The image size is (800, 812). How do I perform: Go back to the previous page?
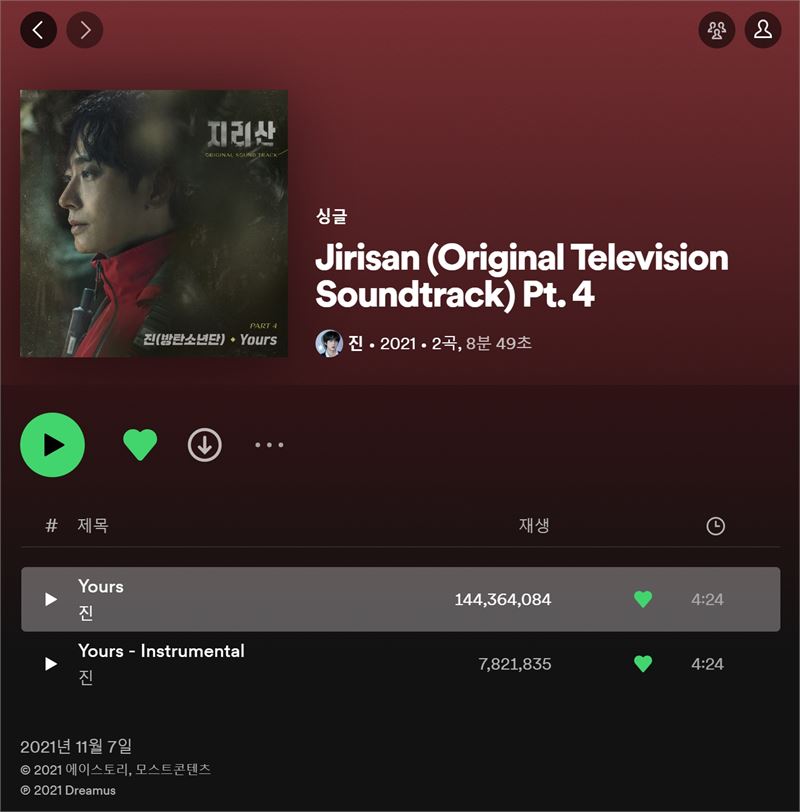coord(38,30)
